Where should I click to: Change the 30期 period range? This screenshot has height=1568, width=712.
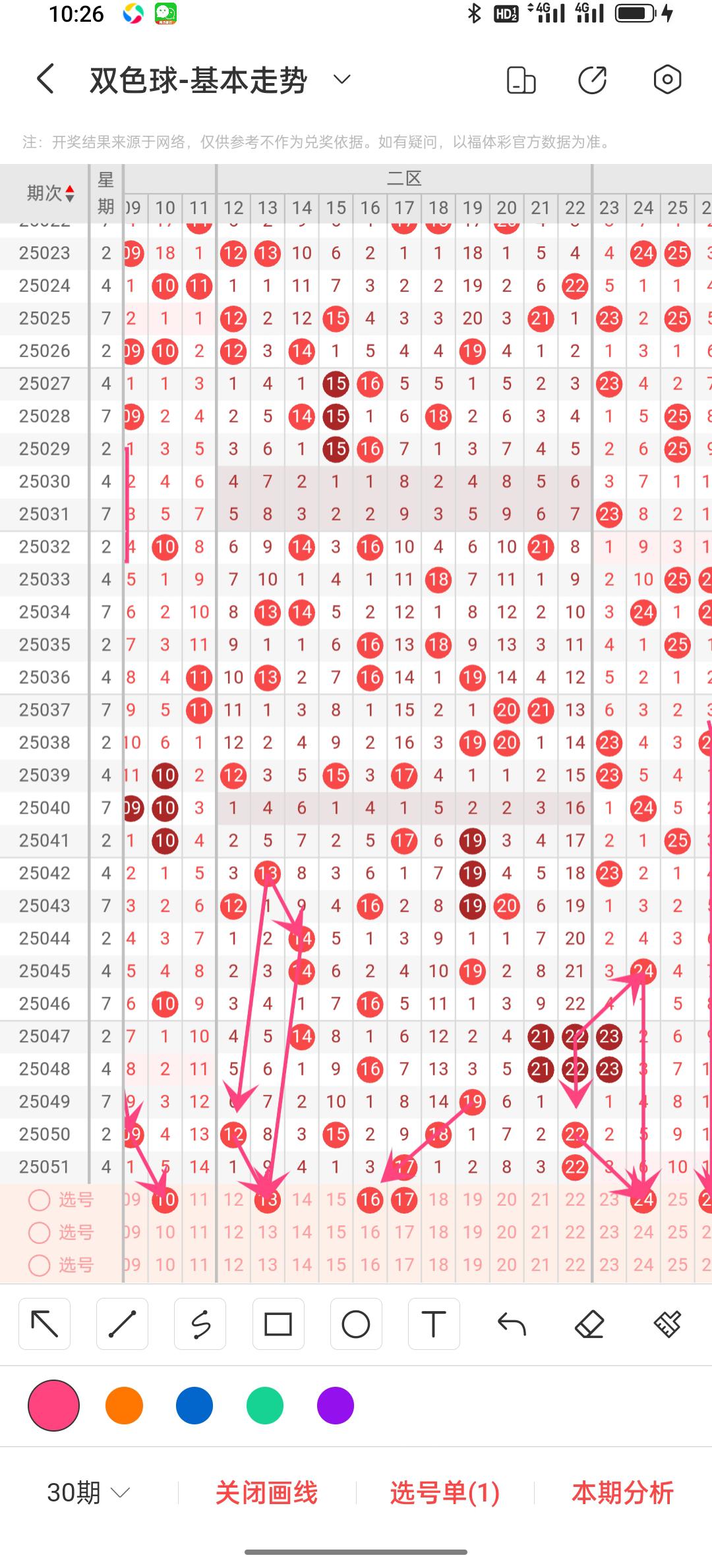coord(88,1492)
